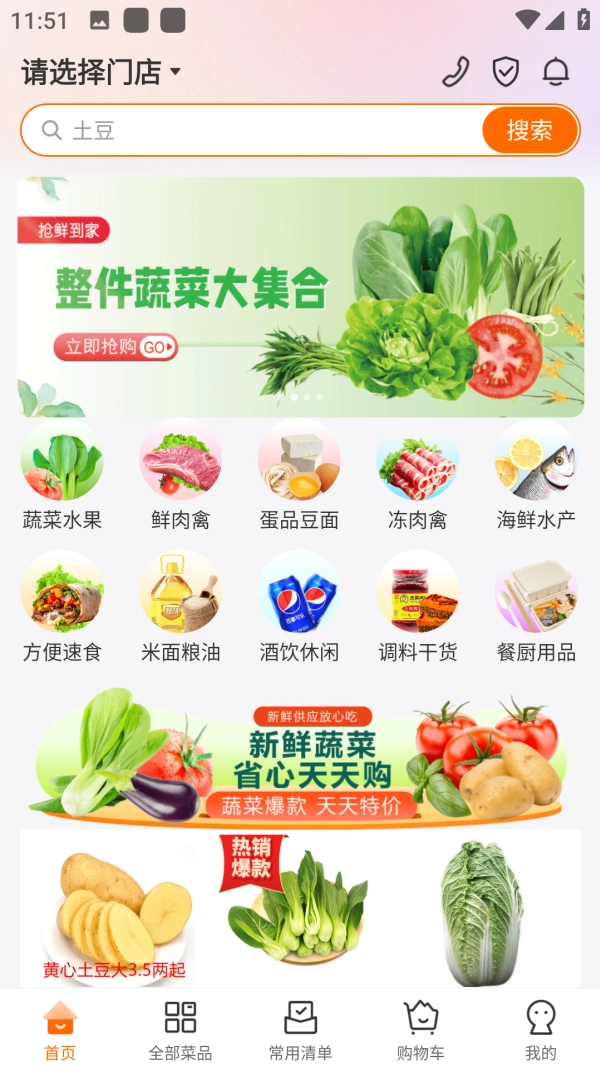The height and width of the screenshot is (1067, 600).
Task: Open the notifications bell
Action: [x=556, y=72]
